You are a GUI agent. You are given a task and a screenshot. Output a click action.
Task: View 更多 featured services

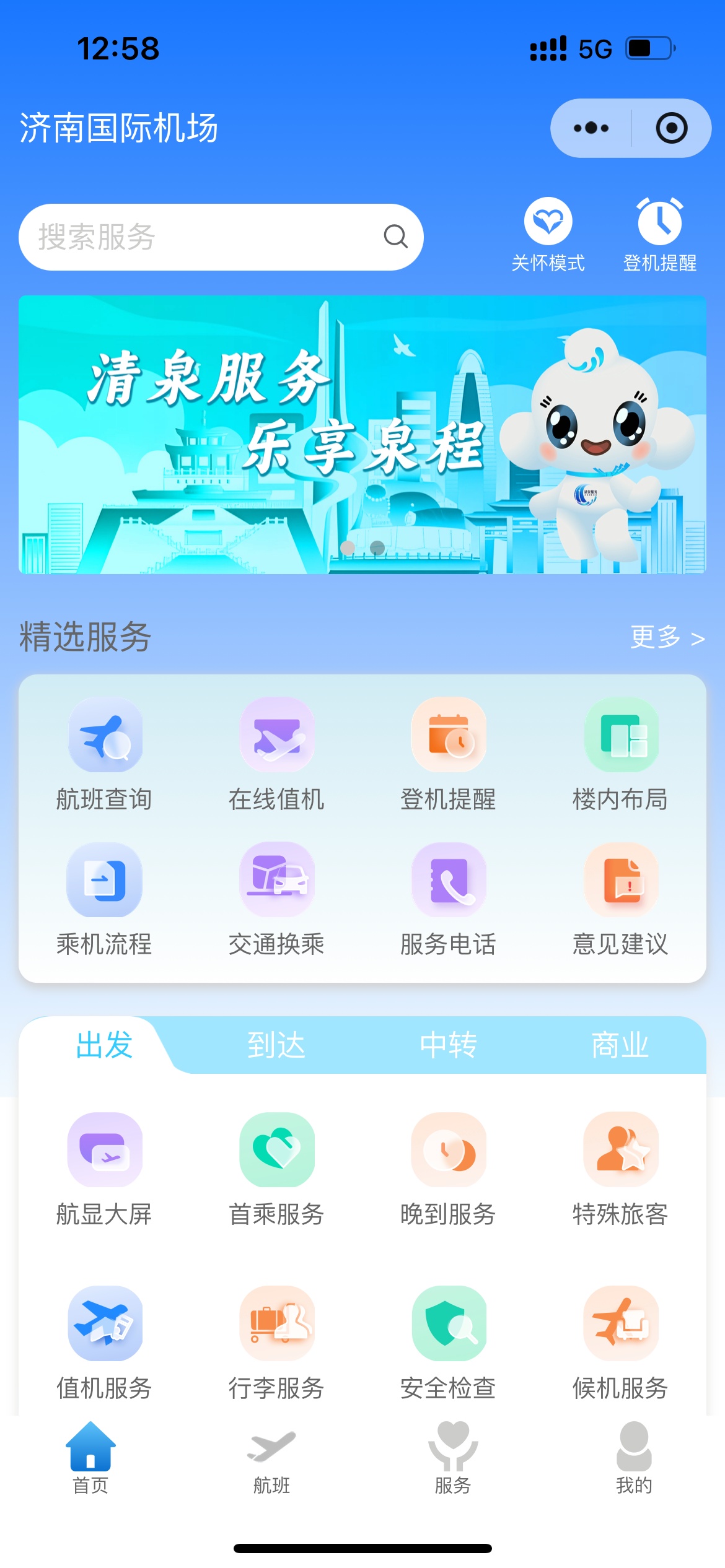click(667, 637)
